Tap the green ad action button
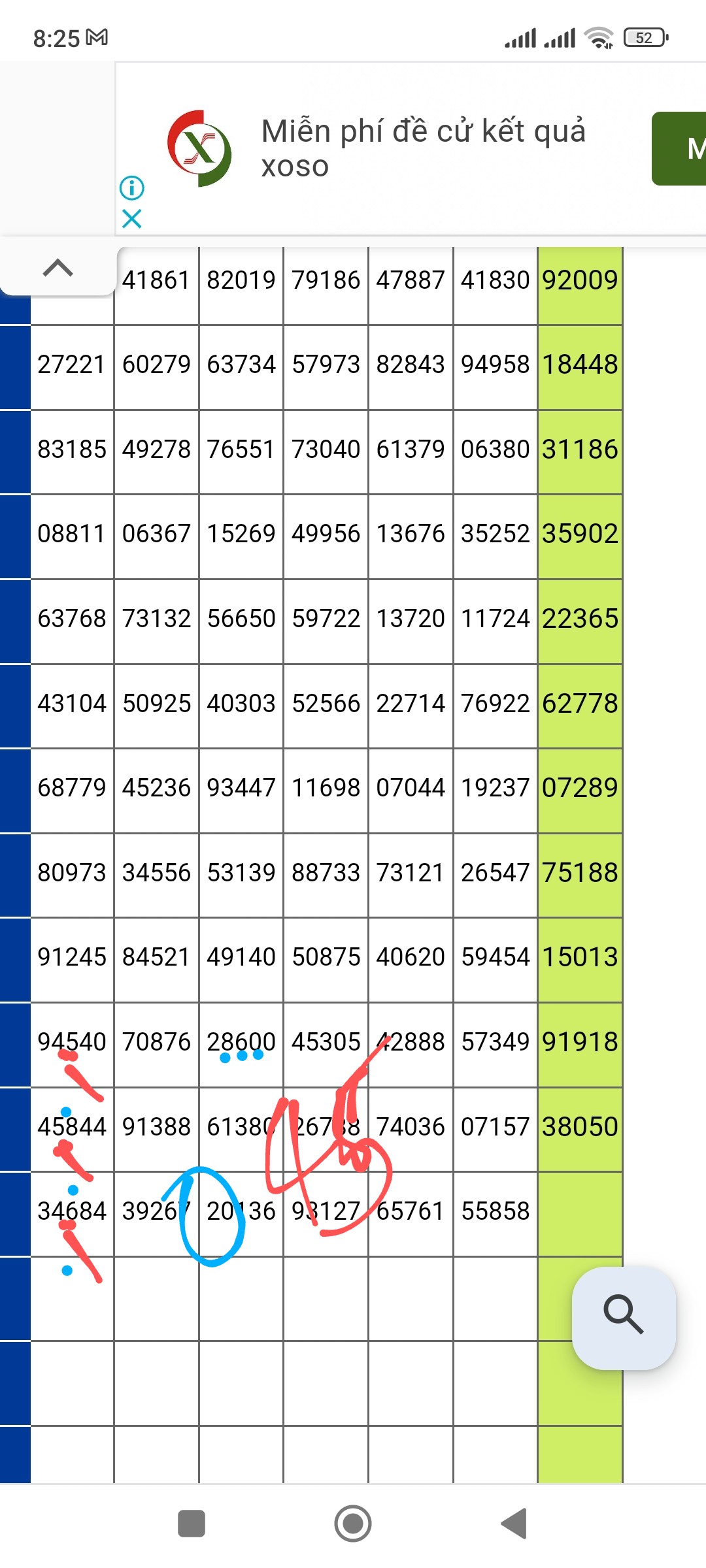This screenshot has width=706, height=1568. point(680,149)
